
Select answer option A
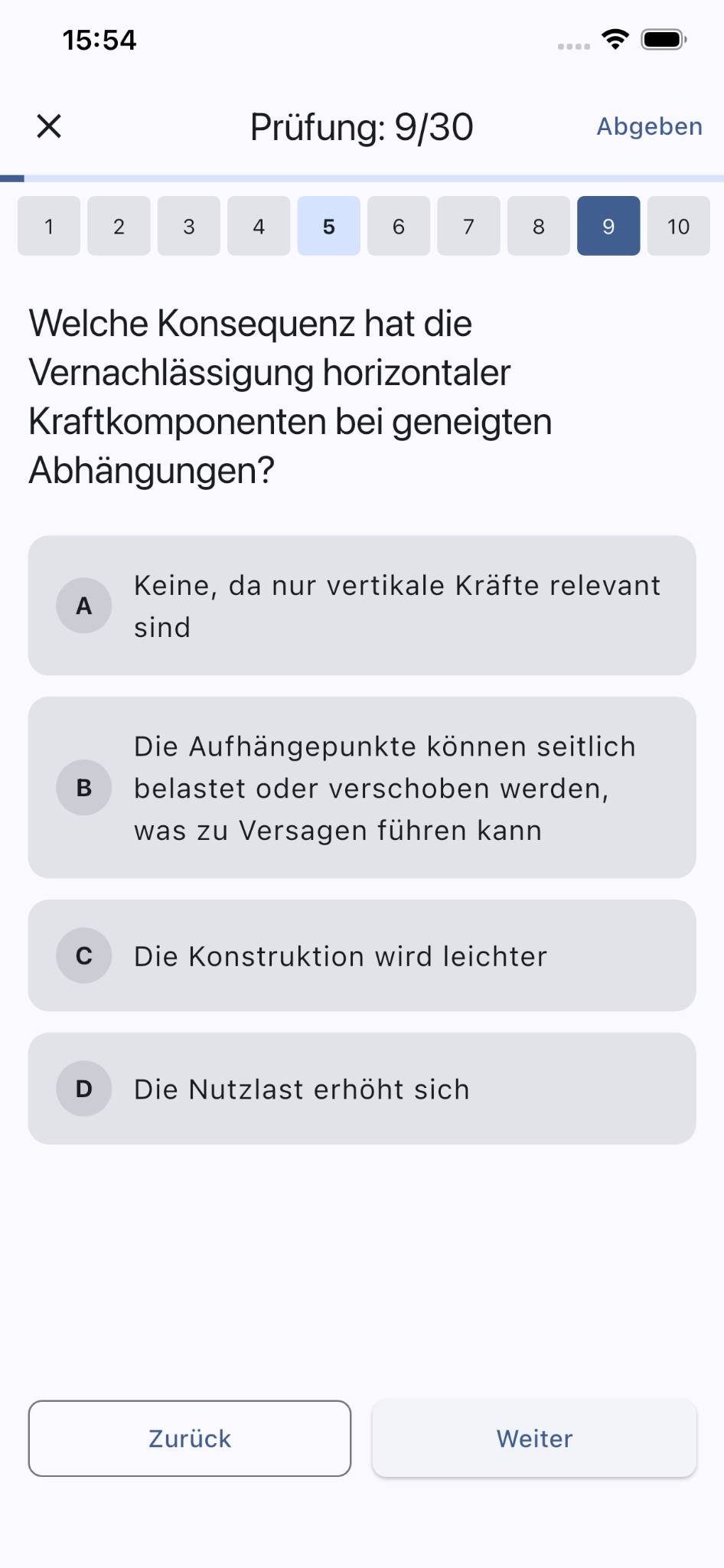click(x=361, y=606)
